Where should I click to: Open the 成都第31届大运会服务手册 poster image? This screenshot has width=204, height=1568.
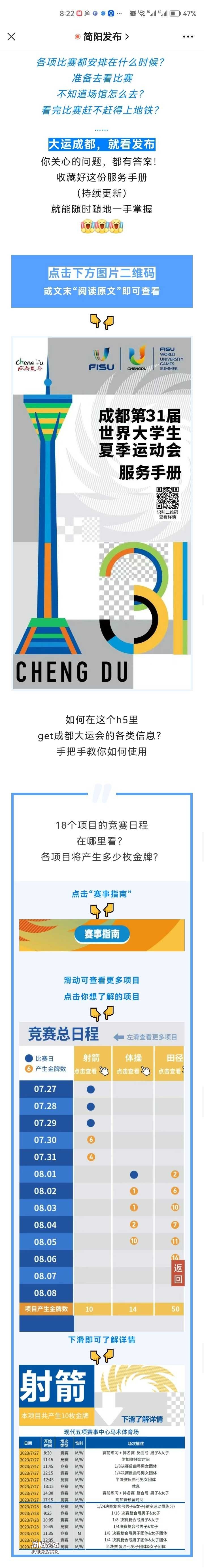[102, 513]
